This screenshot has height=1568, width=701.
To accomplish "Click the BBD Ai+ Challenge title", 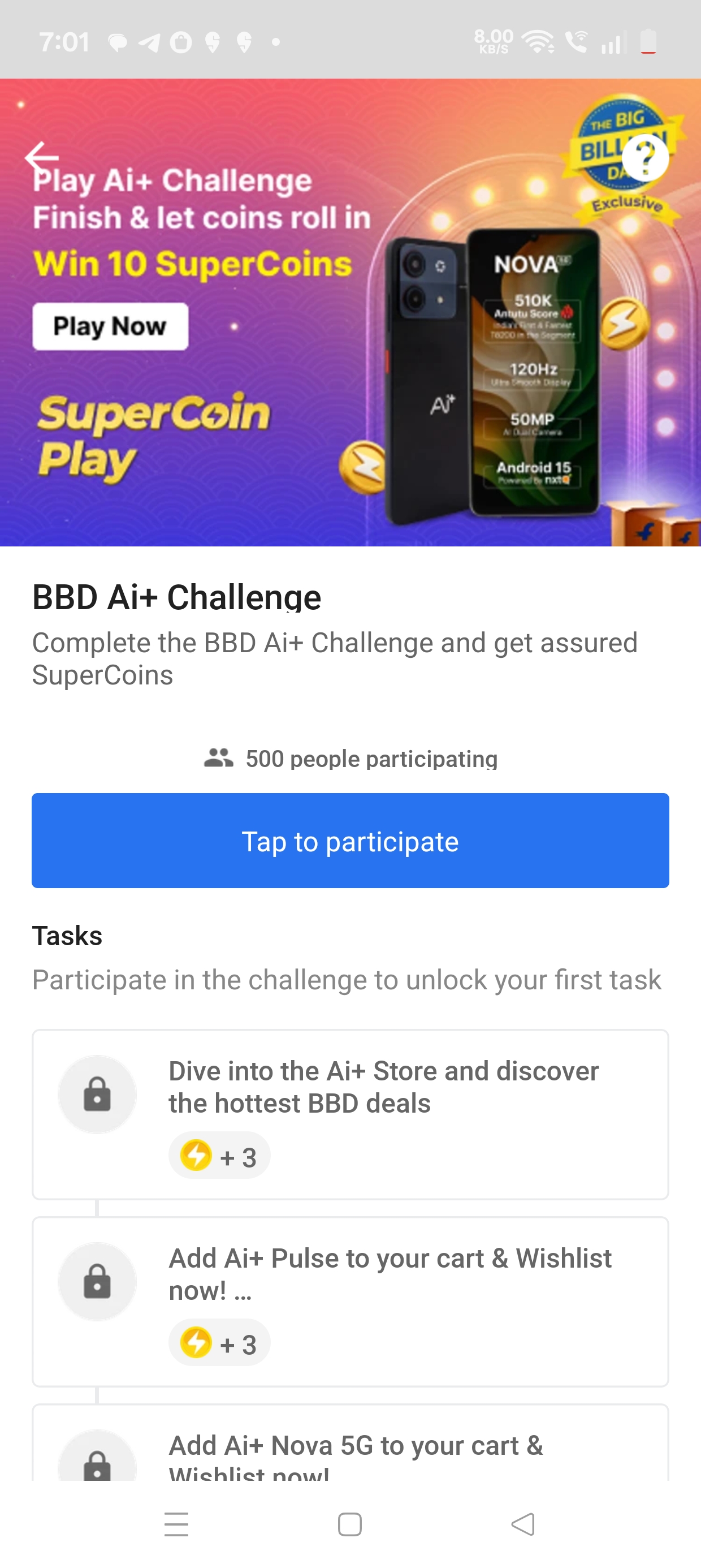I will (x=176, y=597).
